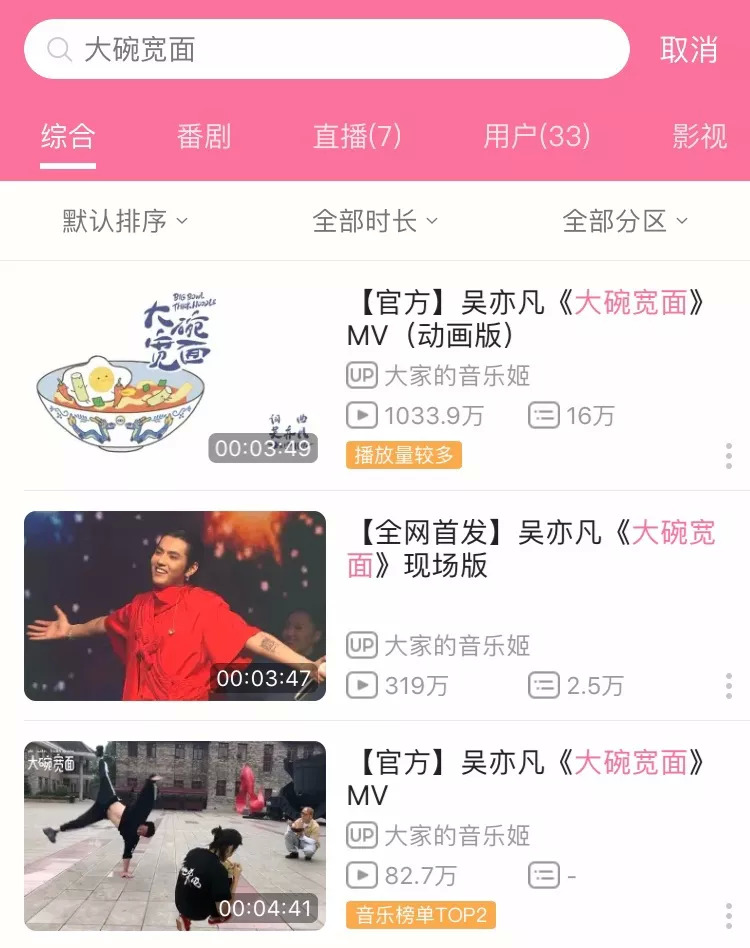Open the 用户(33) tab

(537, 136)
